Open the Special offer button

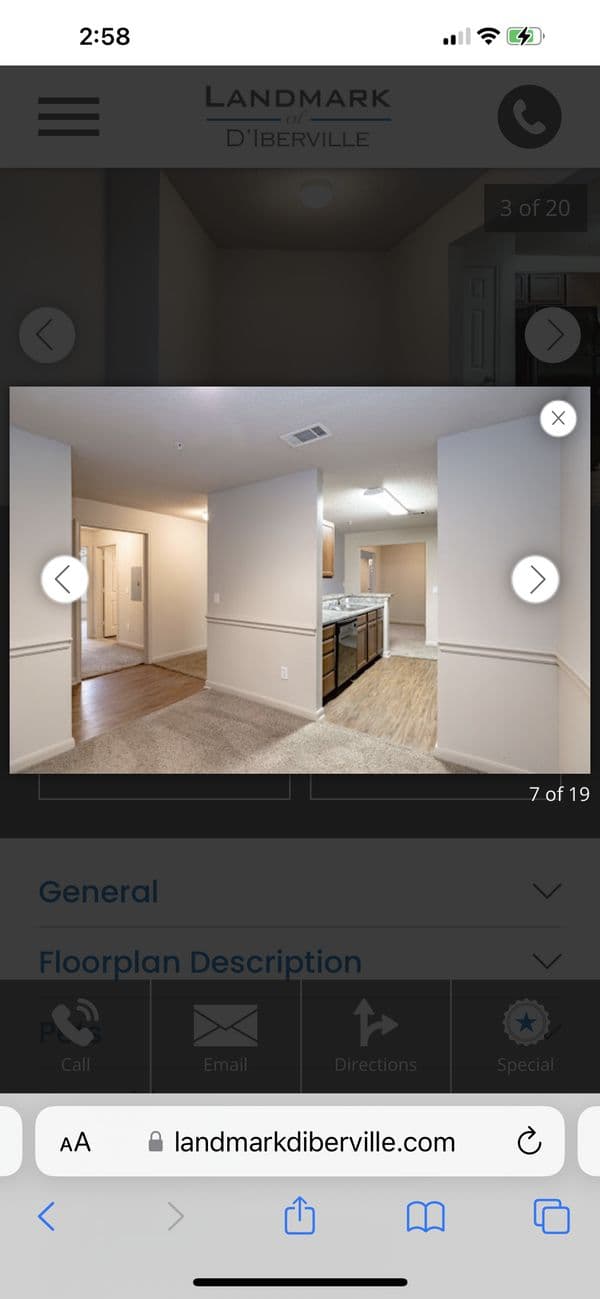[x=525, y=1036]
